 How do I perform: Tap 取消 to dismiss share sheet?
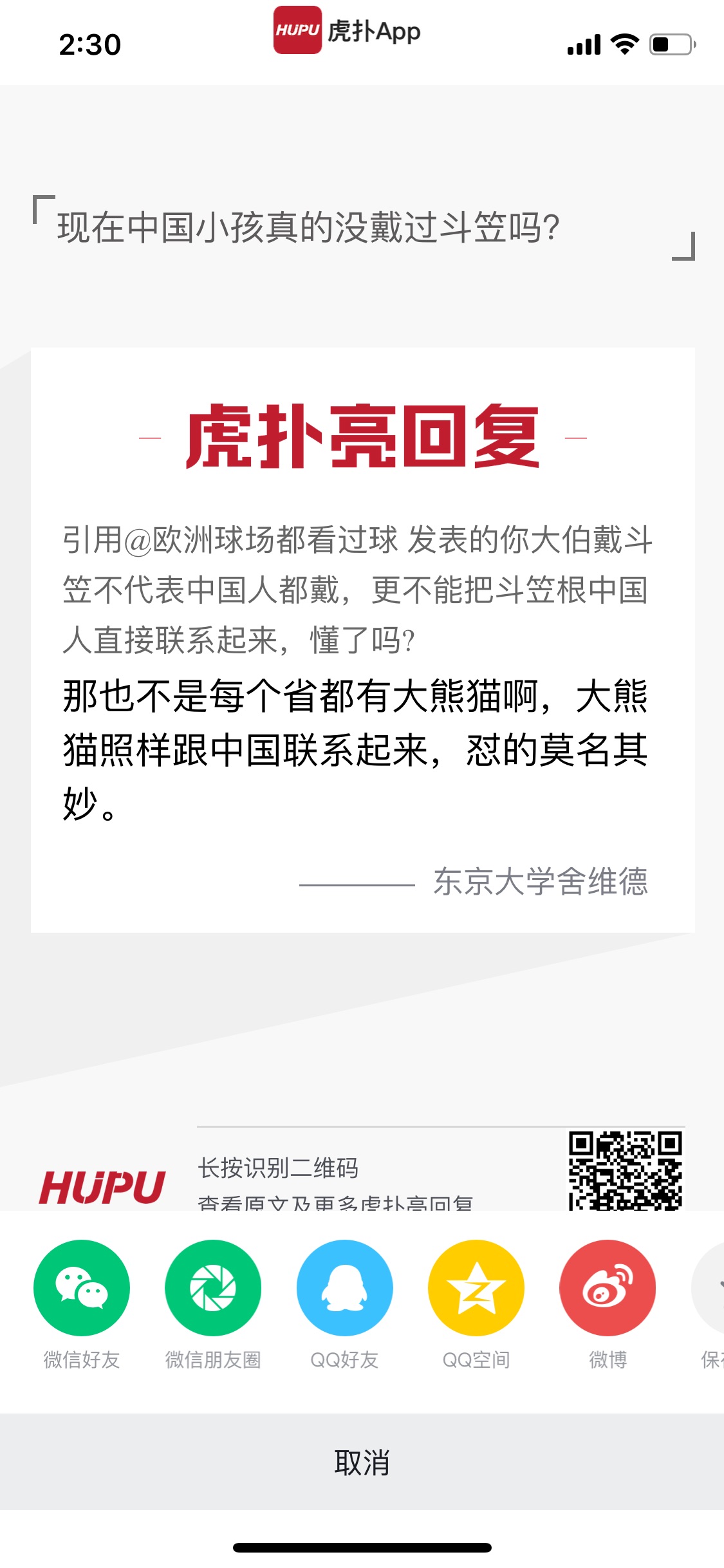(x=362, y=1462)
